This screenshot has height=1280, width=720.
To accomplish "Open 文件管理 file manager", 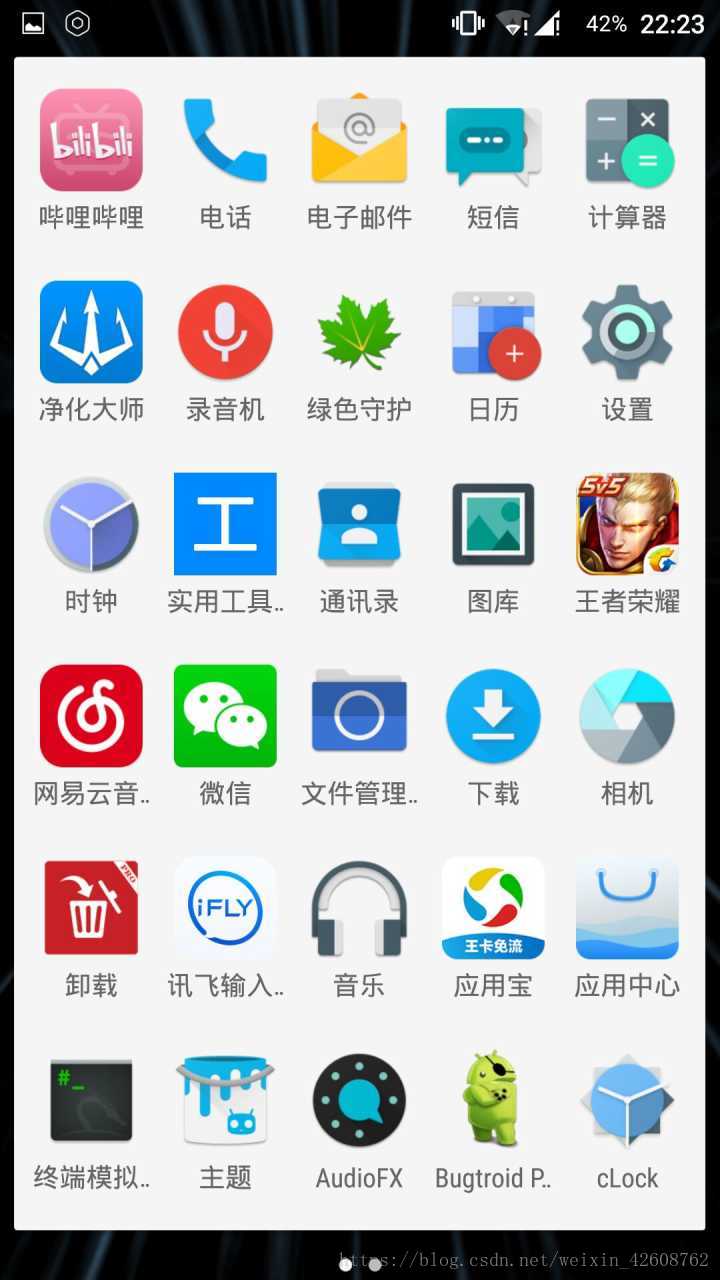I will (359, 716).
